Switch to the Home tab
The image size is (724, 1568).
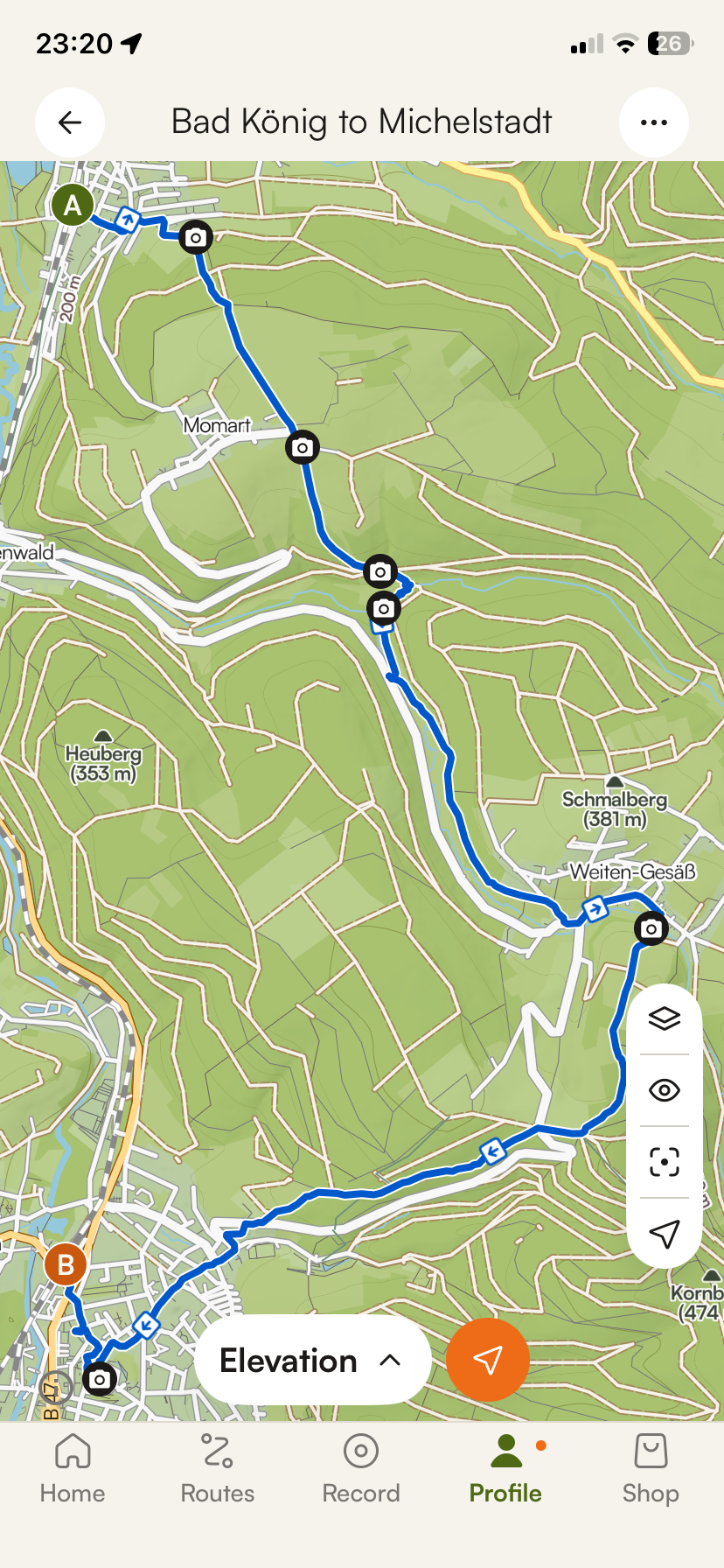[x=73, y=1469]
